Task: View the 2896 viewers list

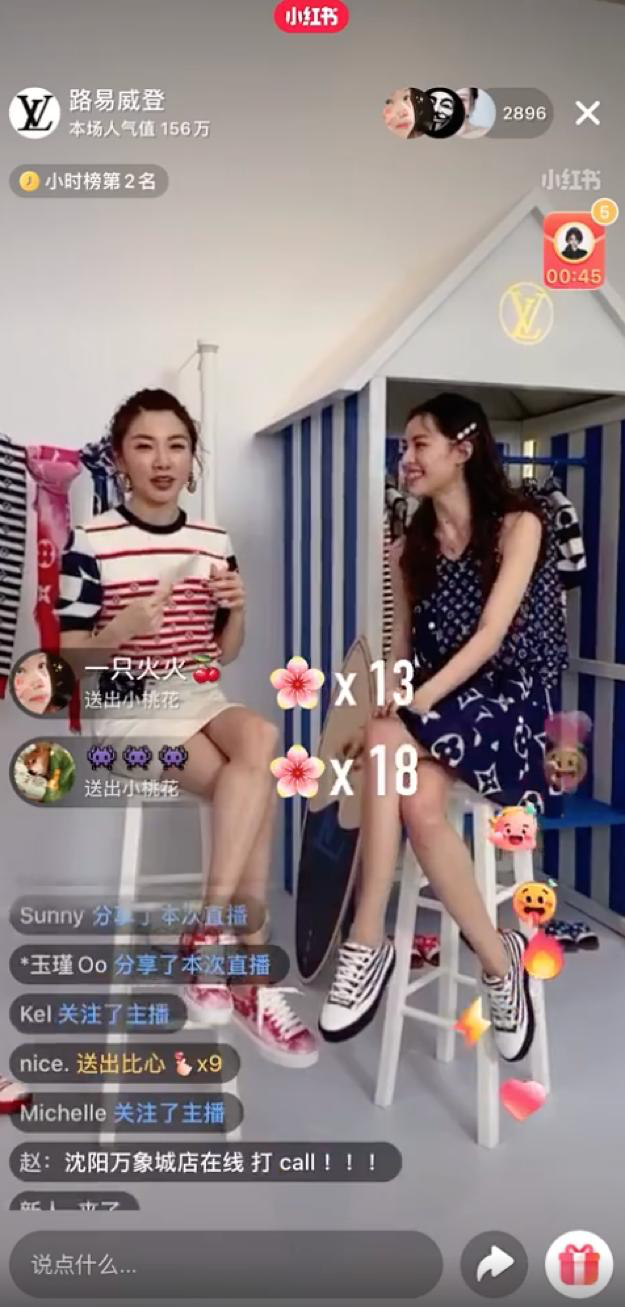Action: pos(524,113)
